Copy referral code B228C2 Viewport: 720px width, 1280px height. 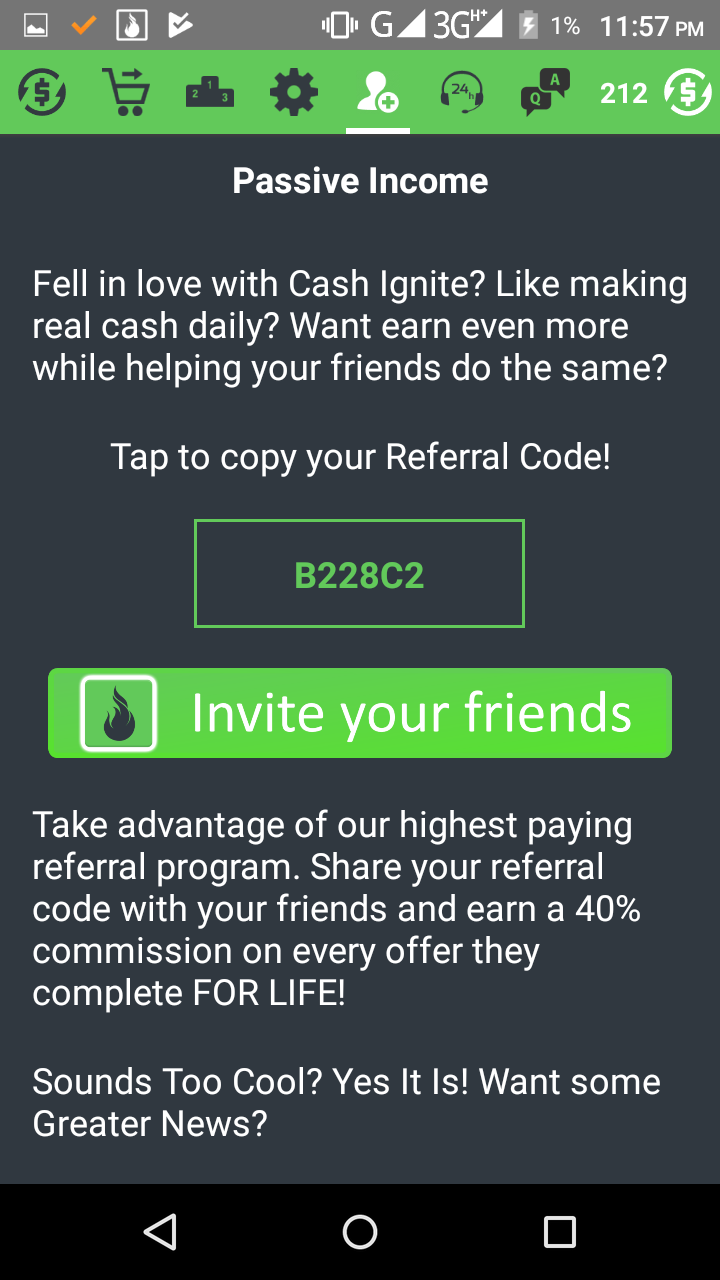tap(359, 574)
